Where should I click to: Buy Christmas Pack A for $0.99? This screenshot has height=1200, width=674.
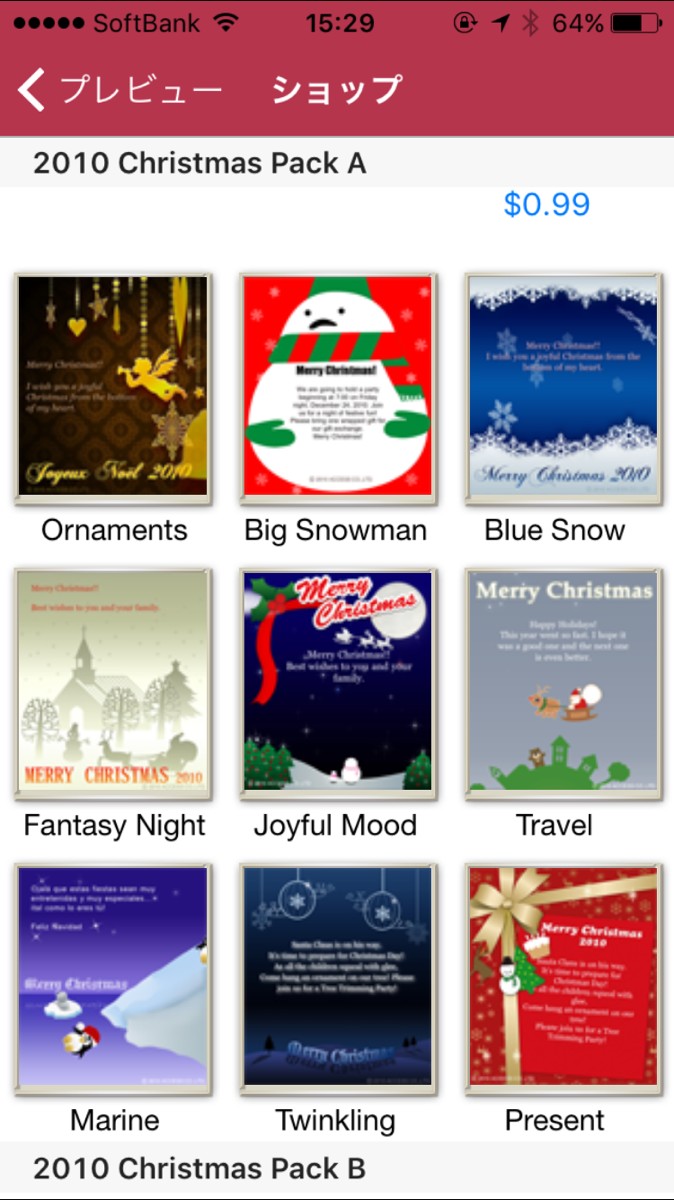pyautogui.click(x=546, y=205)
